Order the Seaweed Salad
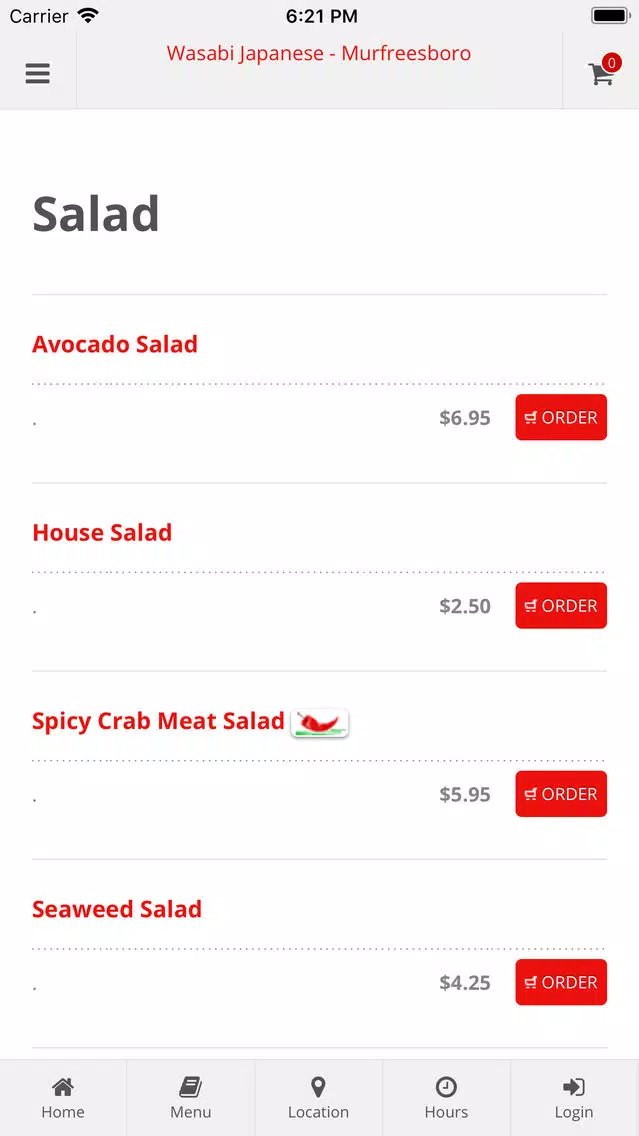This screenshot has height=1136, width=639. pos(561,982)
